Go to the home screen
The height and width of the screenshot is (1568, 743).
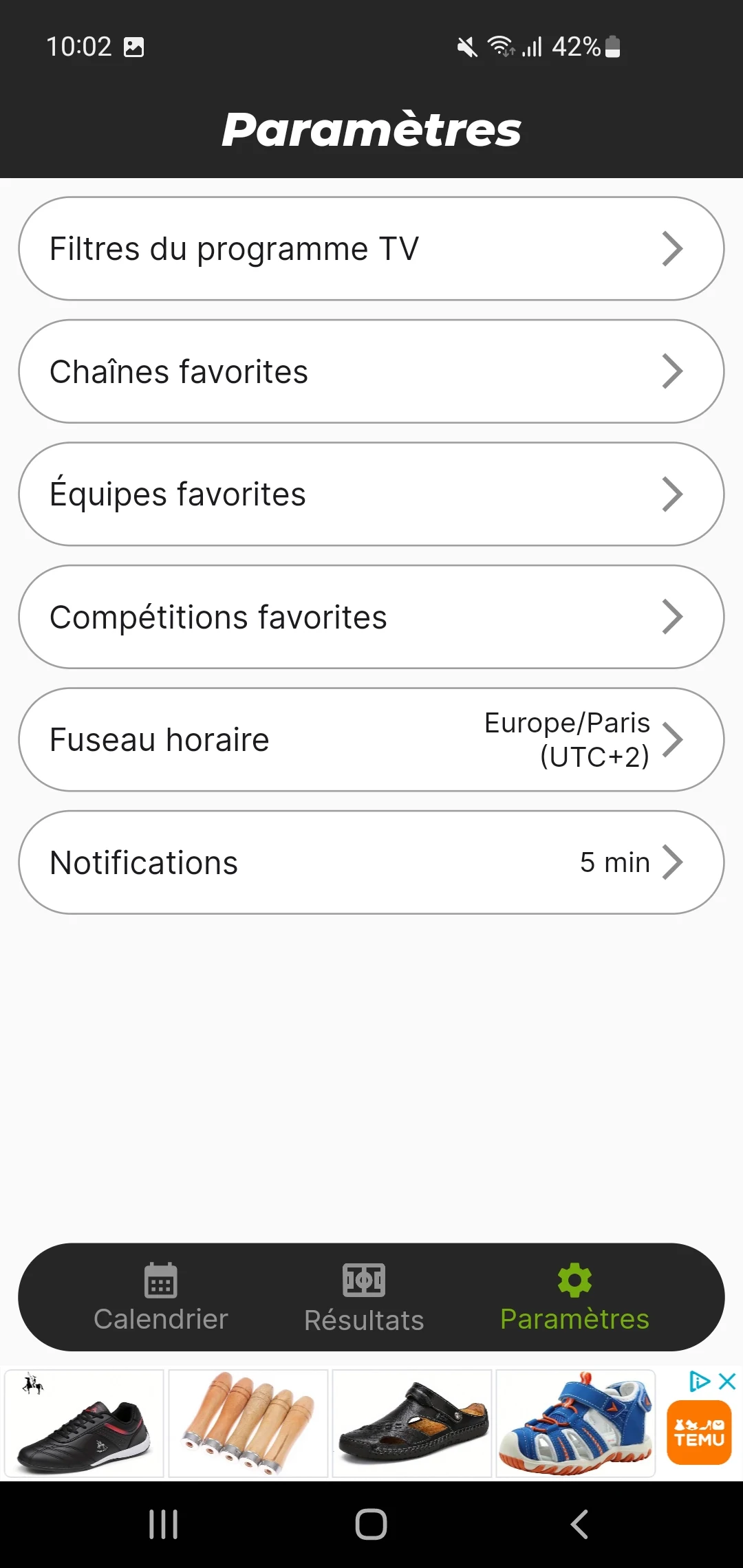371,1524
